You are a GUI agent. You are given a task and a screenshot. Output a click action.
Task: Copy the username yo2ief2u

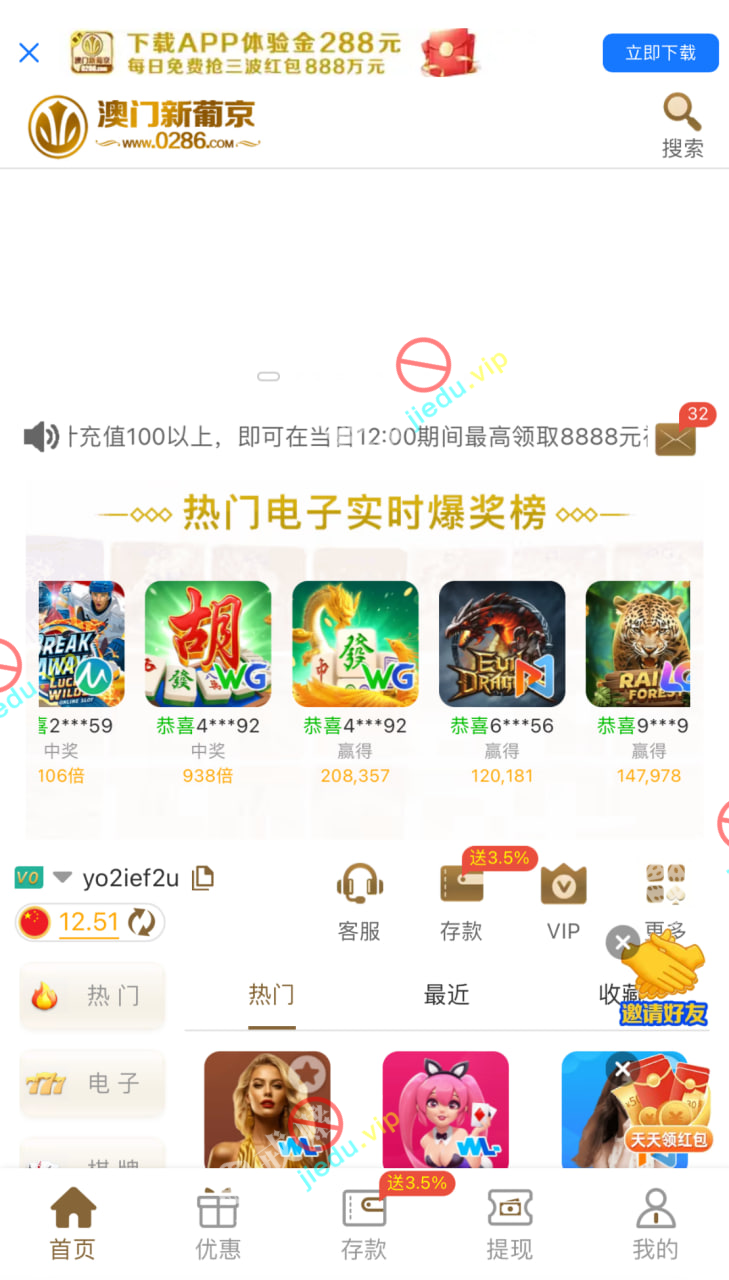(x=203, y=878)
